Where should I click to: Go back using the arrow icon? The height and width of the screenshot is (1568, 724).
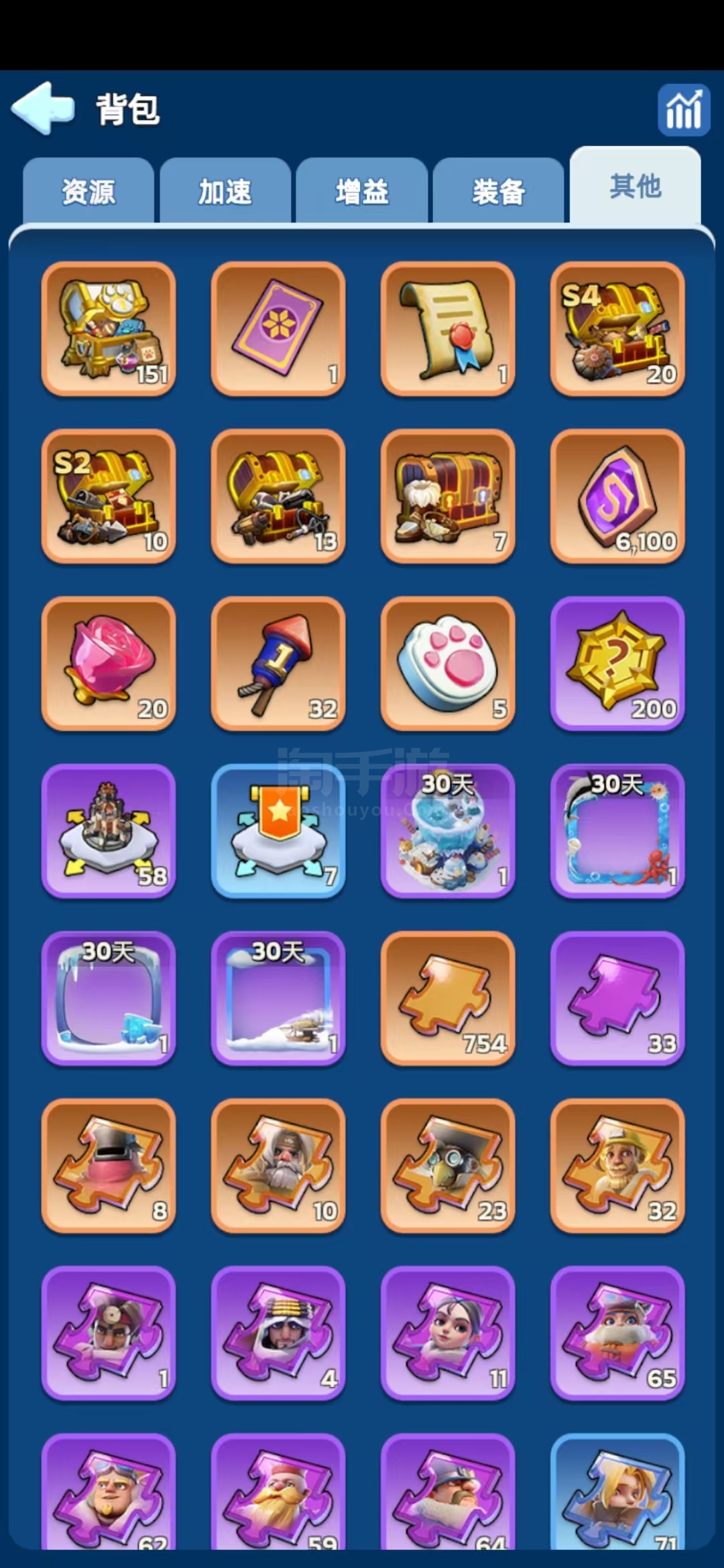click(x=43, y=108)
